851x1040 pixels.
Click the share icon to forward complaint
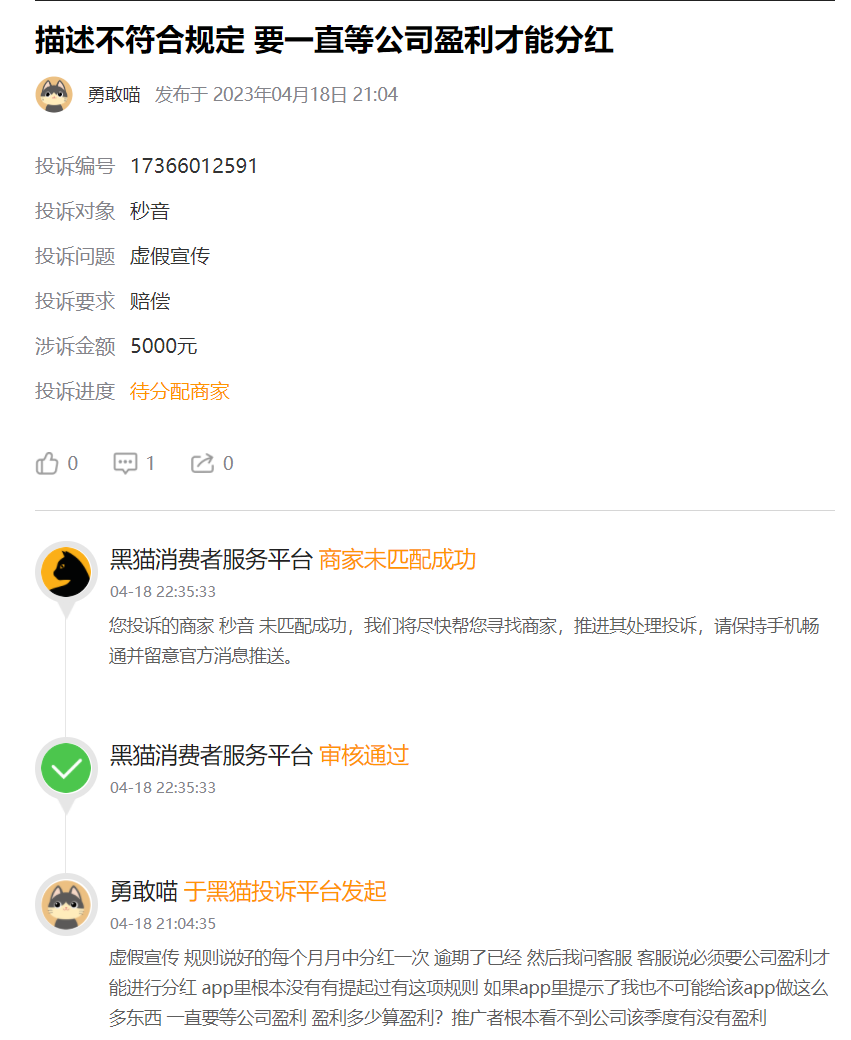click(203, 462)
